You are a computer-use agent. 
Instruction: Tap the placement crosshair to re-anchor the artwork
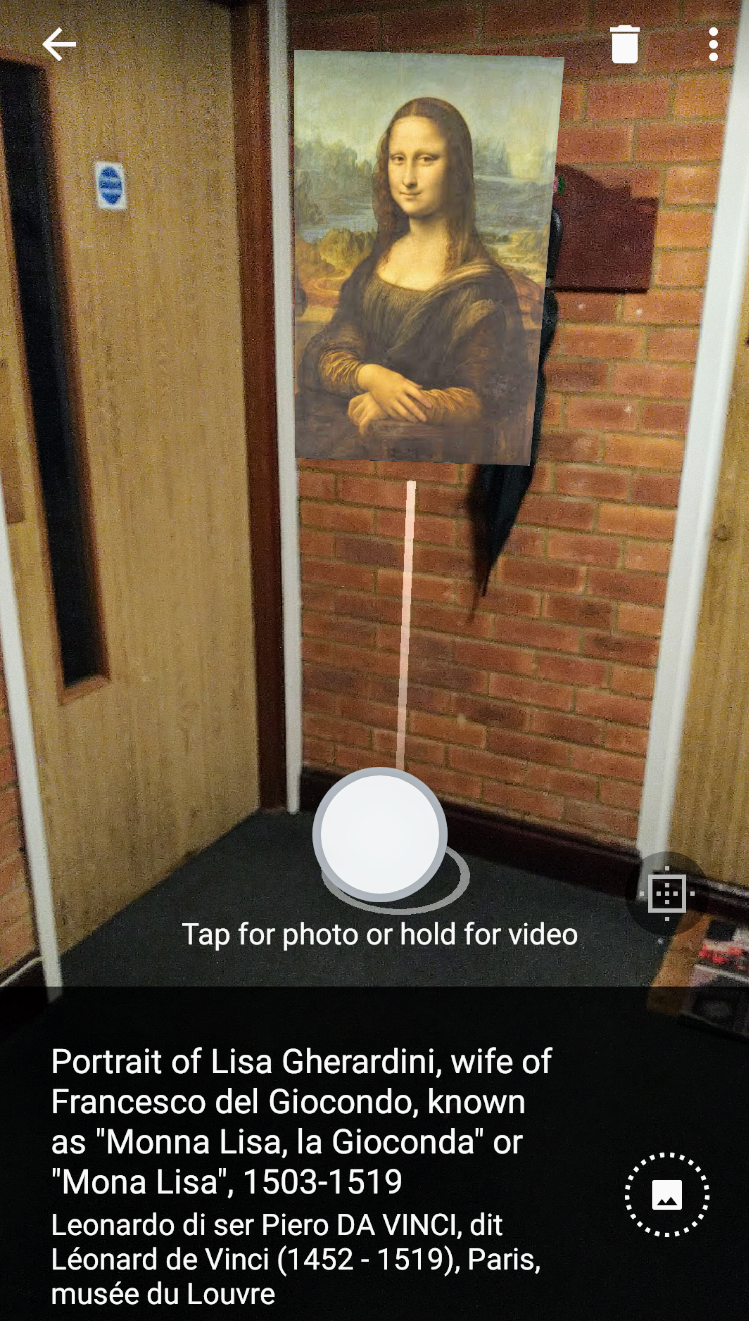pos(665,893)
